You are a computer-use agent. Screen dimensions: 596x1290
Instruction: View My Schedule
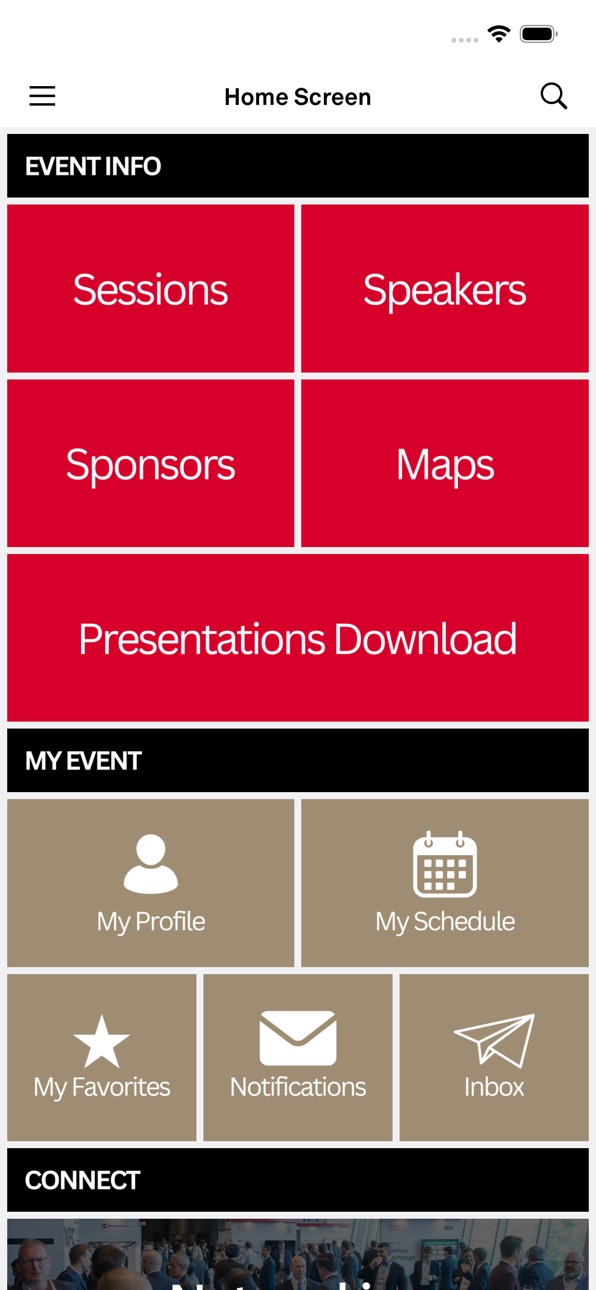pyautogui.click(x=445, y=883)
